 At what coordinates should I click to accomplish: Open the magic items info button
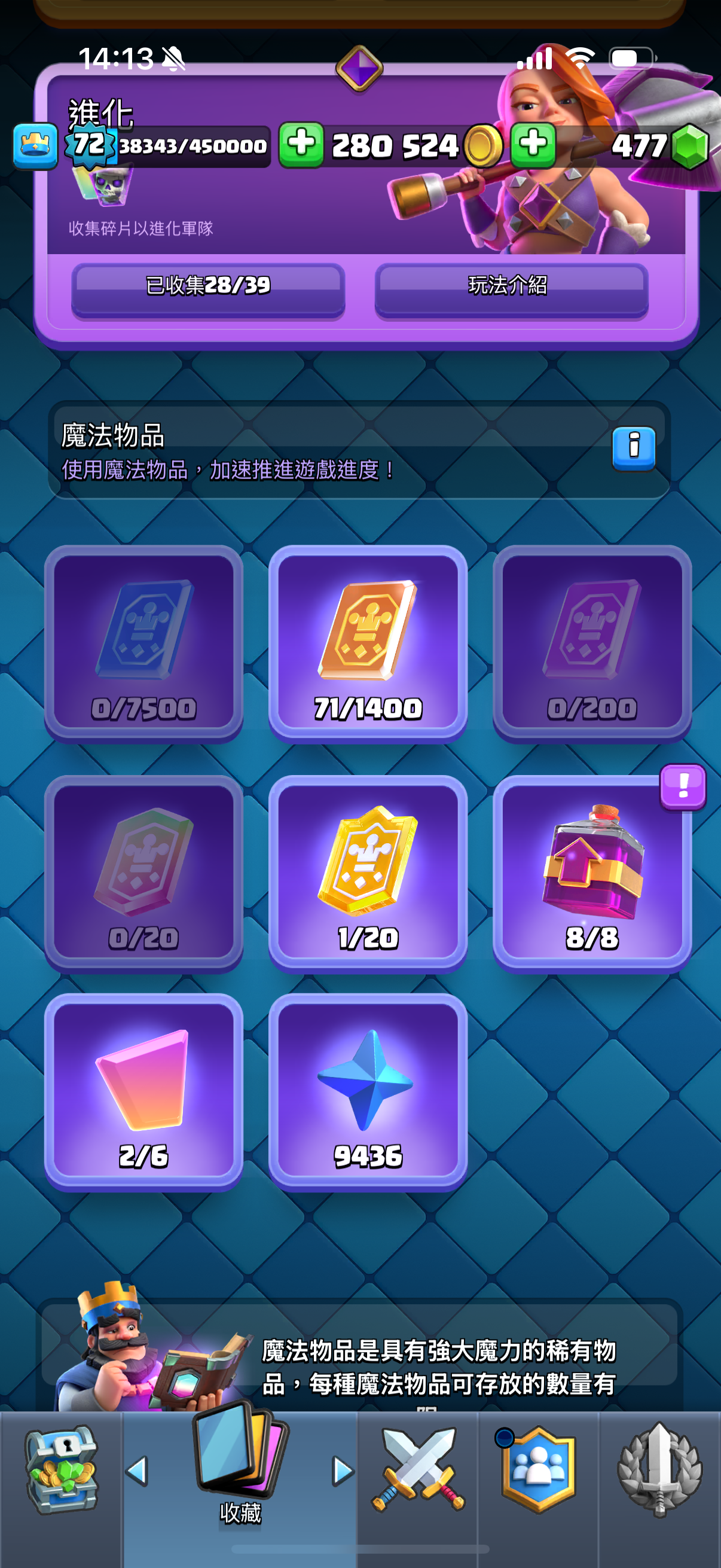(x=633, y=449)
